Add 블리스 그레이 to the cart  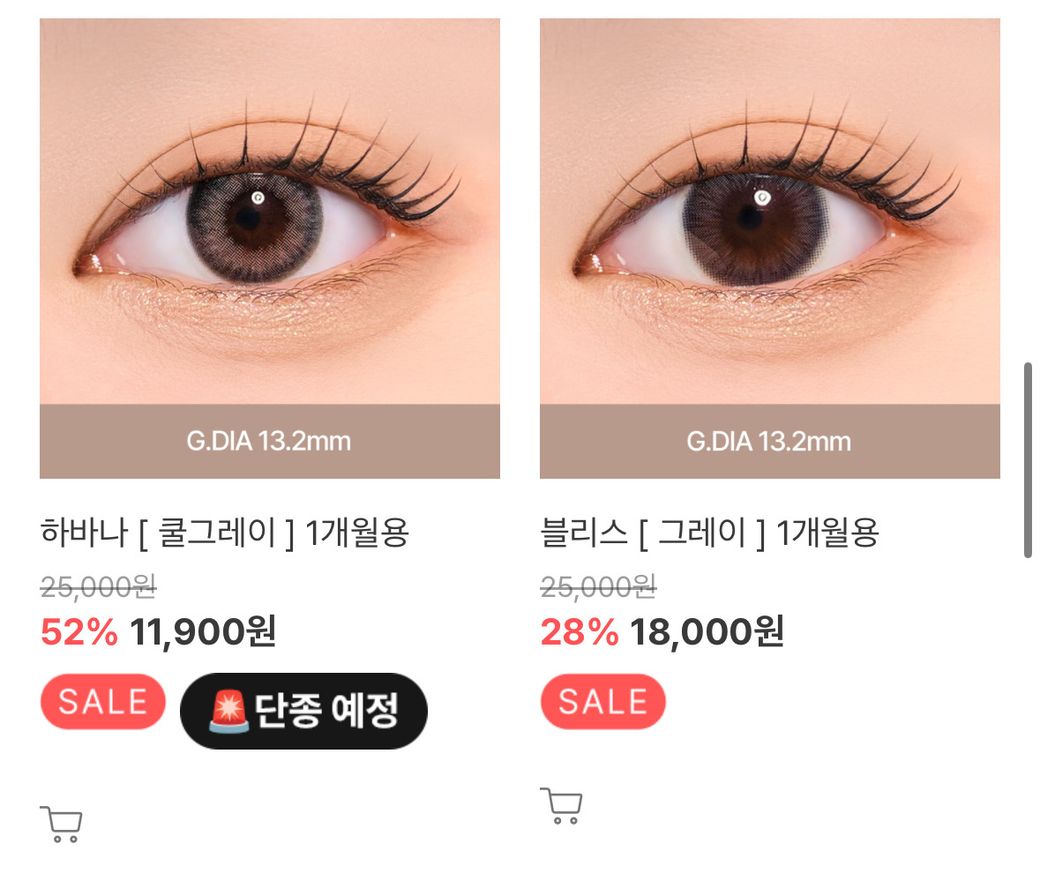pos(562,806)
